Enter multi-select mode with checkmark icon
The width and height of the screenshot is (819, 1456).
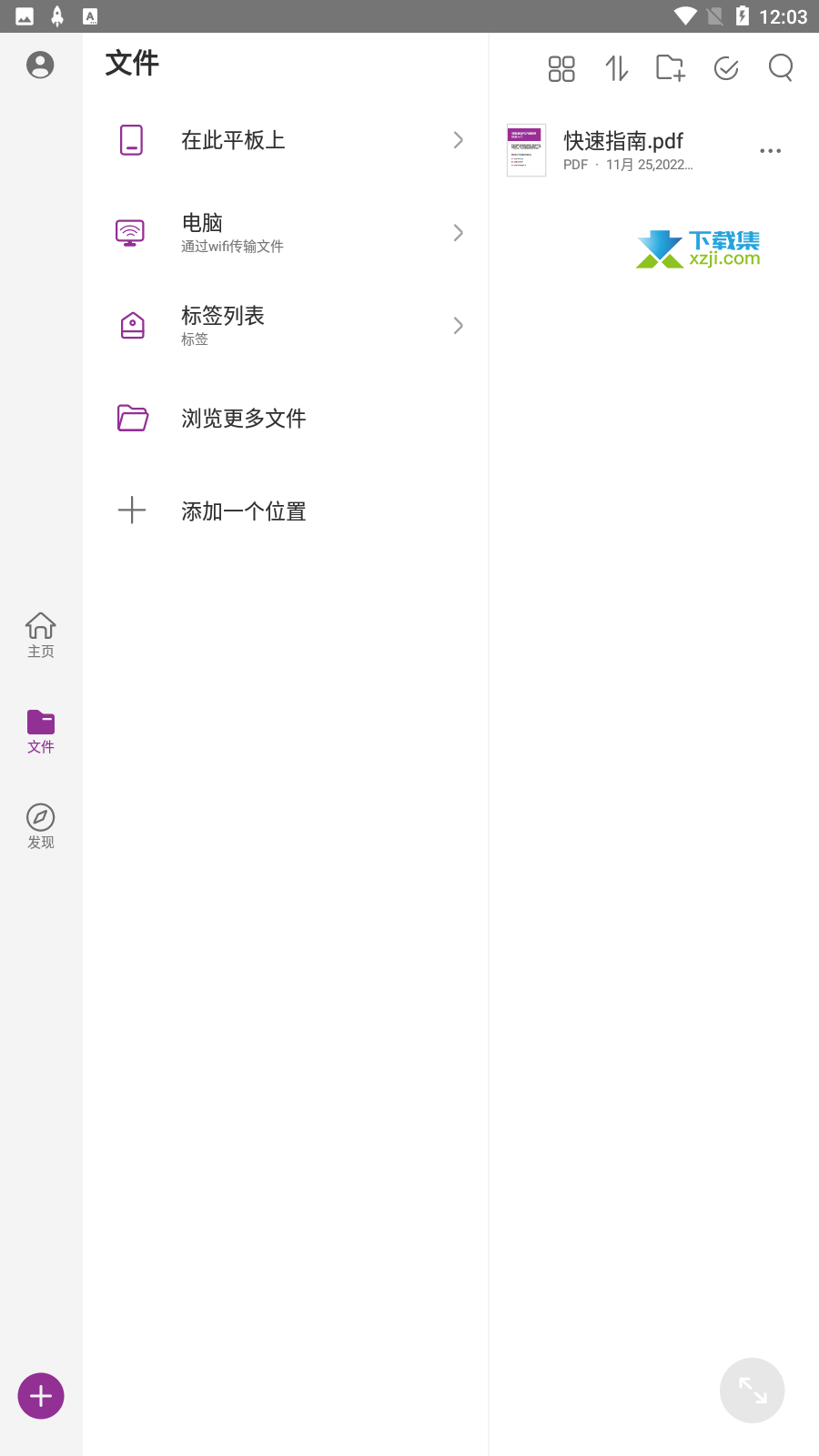(726, 68)
